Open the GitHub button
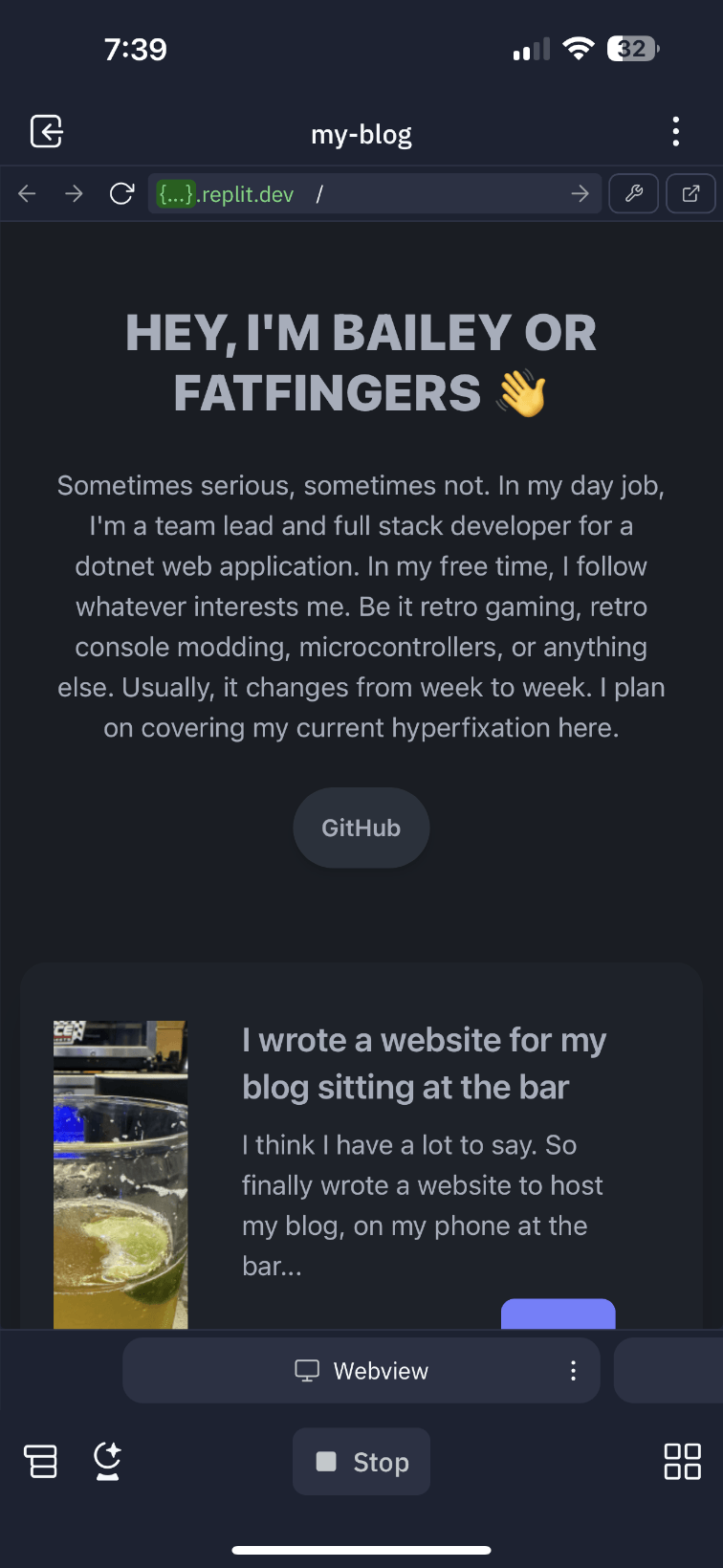This screenshot has height=1568, width=723. [361, 828]
